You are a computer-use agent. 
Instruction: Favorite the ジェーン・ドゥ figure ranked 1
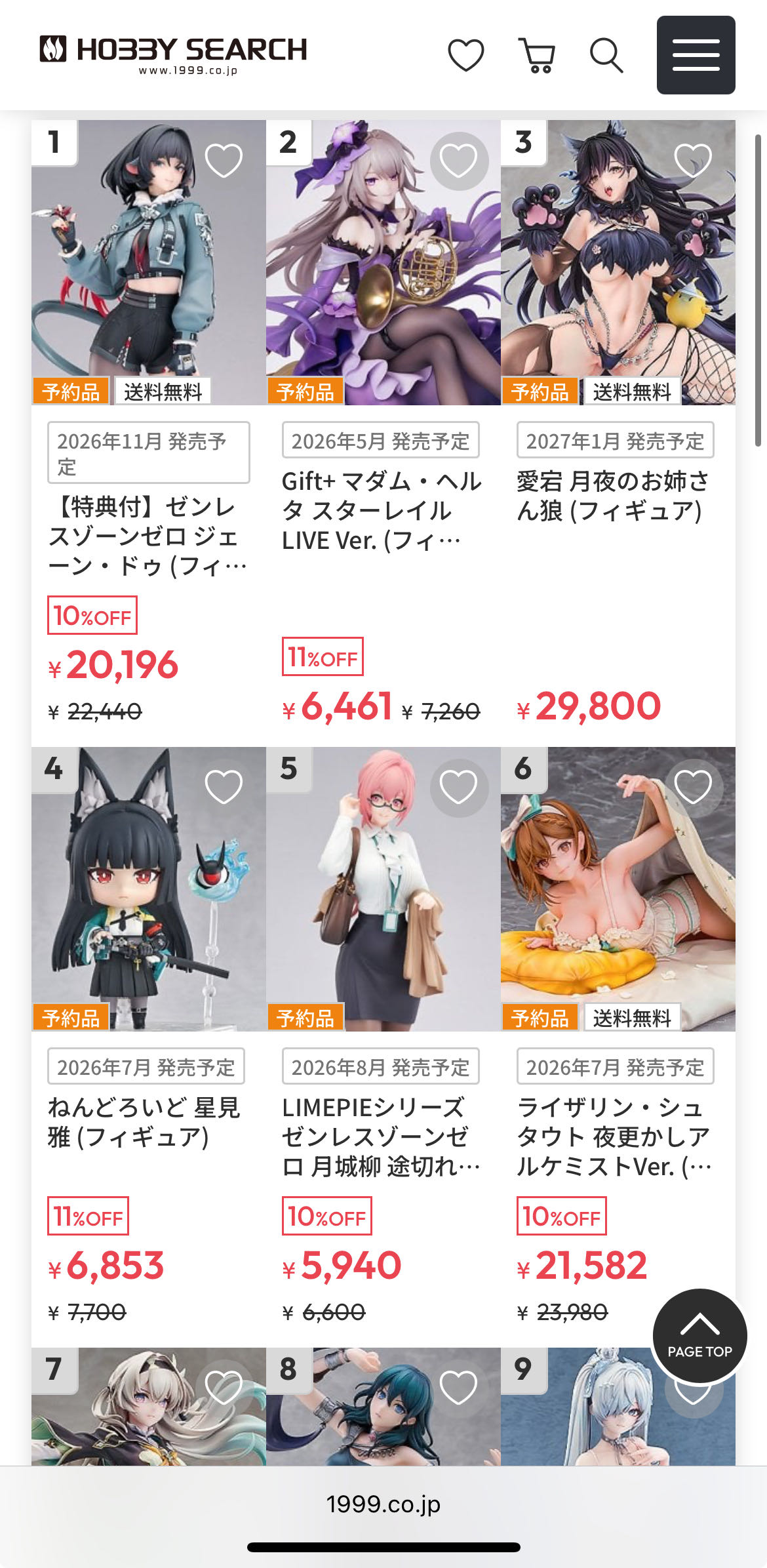(x=224, y=161)
